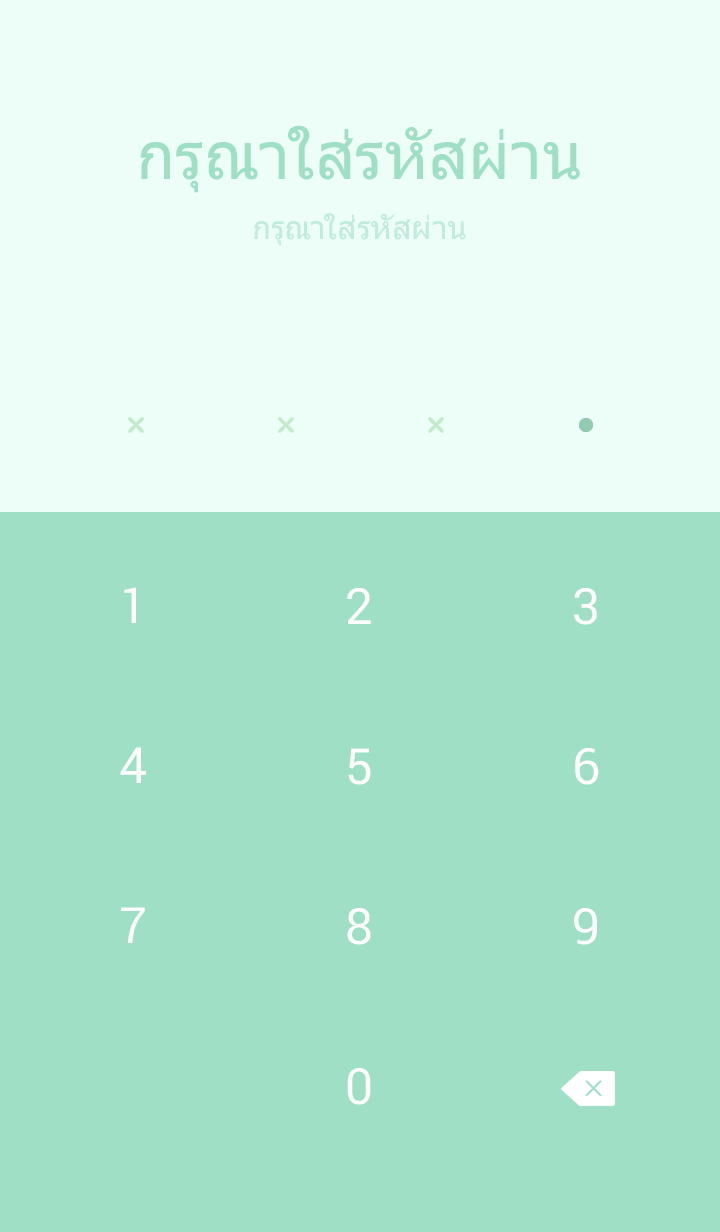
Task: Tap the number 8 key
Action: (x=359, y=927)
